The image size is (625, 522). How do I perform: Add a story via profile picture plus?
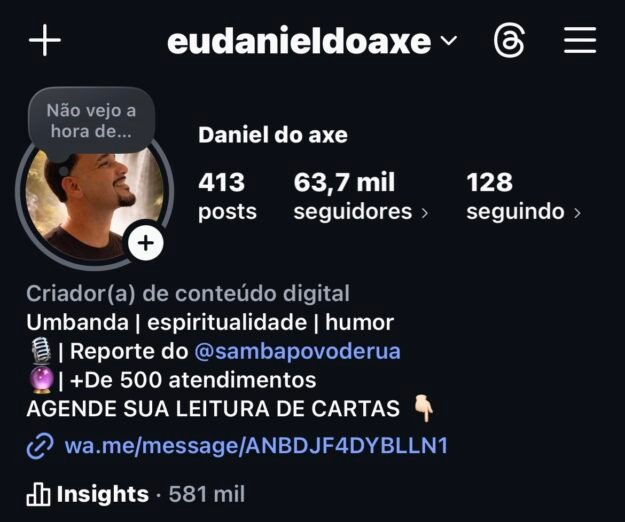pyautogui.click(x=146, y=242)
